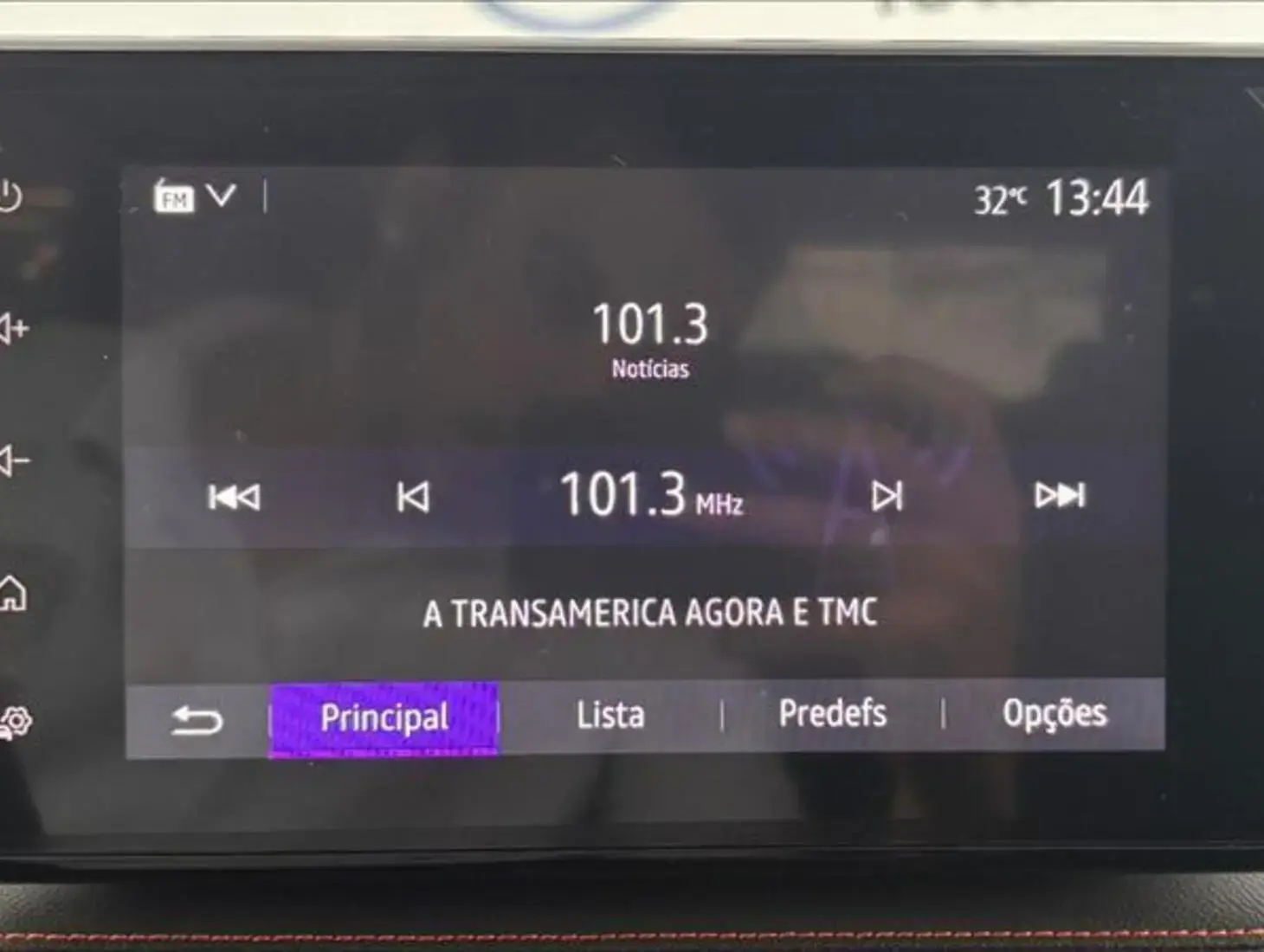Go back using the return arrow
Screen dimensions: 1264x952
click(x=197, y=719)
